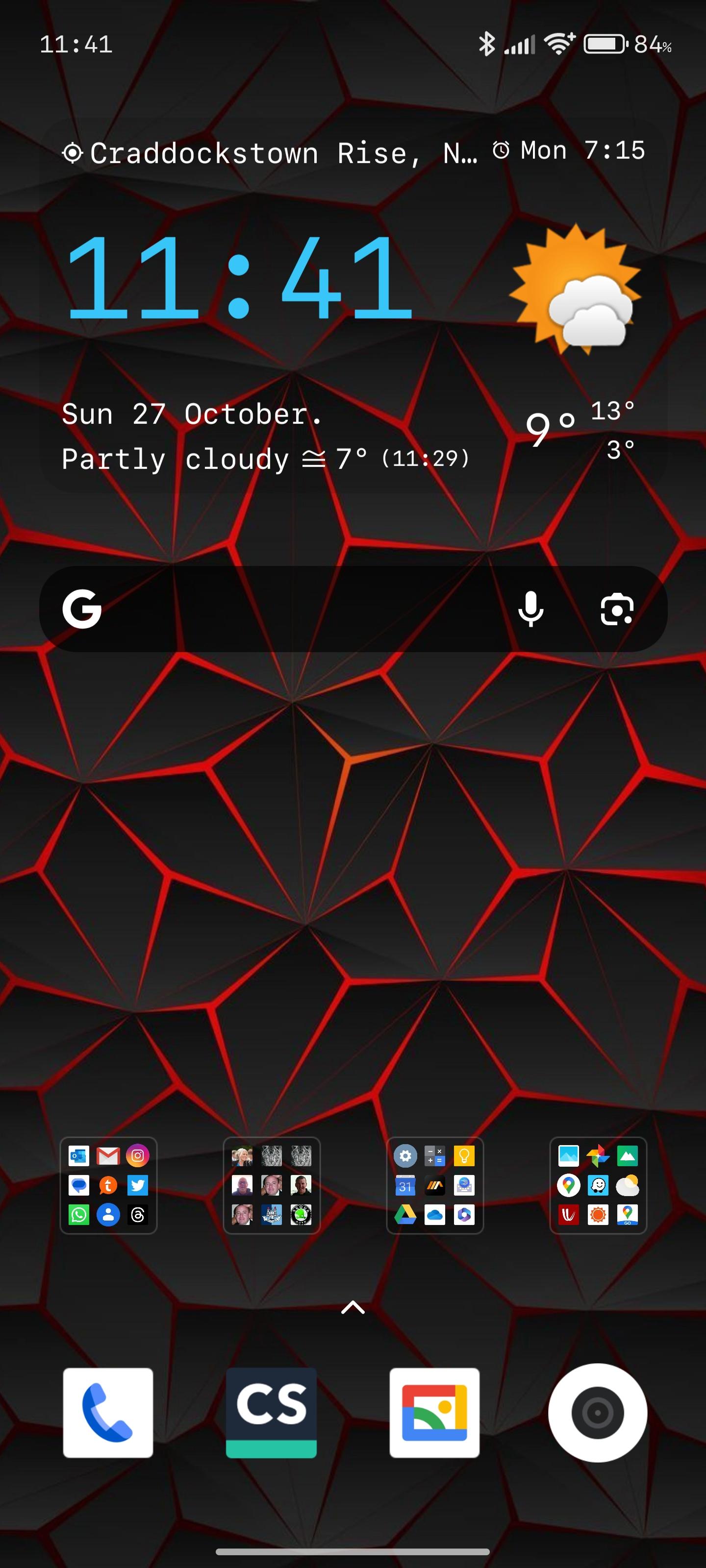The height and width of the screenshot is (1568, 706).
Task: Open the folder with Gmail and Instagram
Action: tap(108, 1185)
